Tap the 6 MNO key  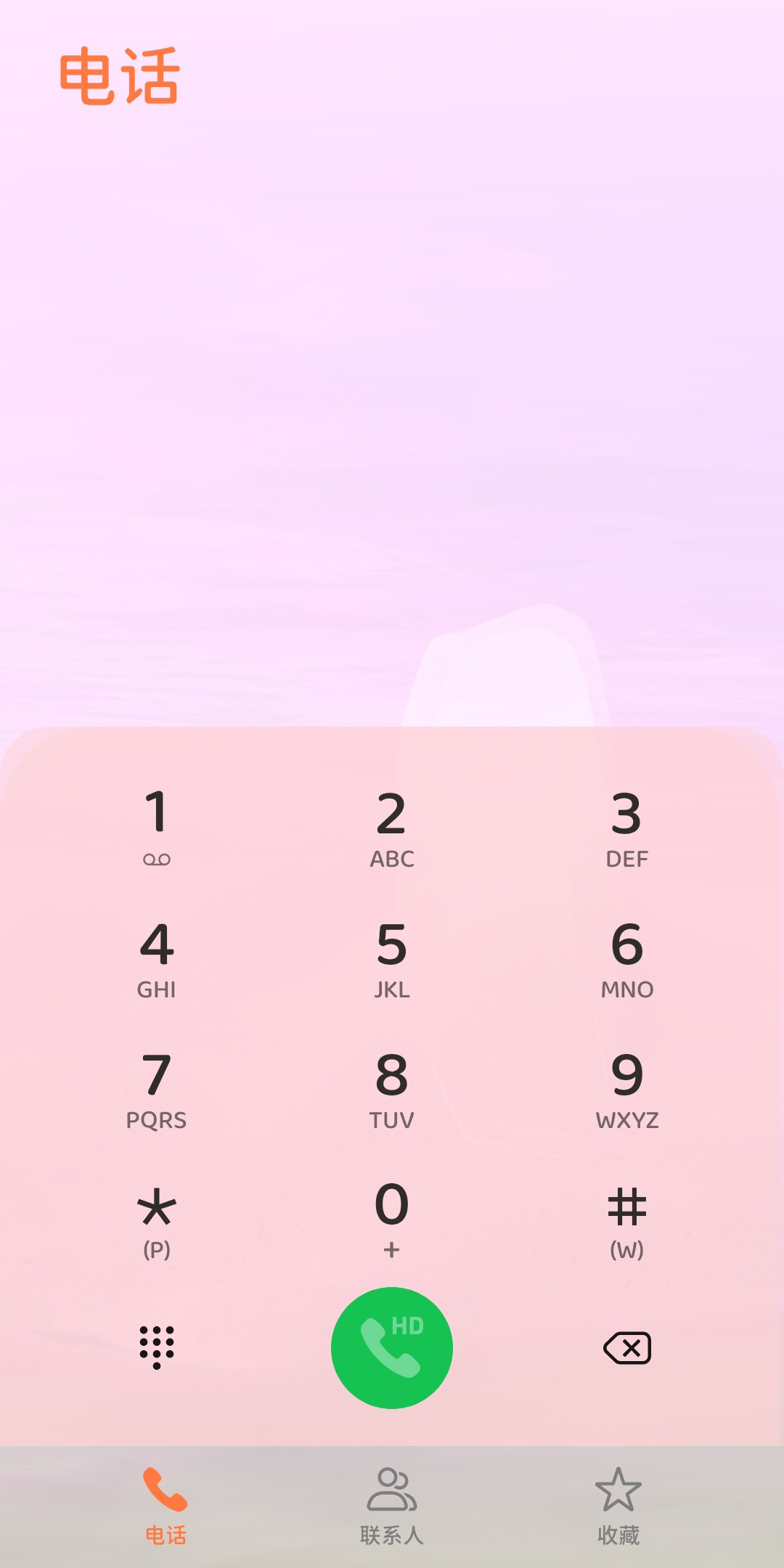point(627,958)
